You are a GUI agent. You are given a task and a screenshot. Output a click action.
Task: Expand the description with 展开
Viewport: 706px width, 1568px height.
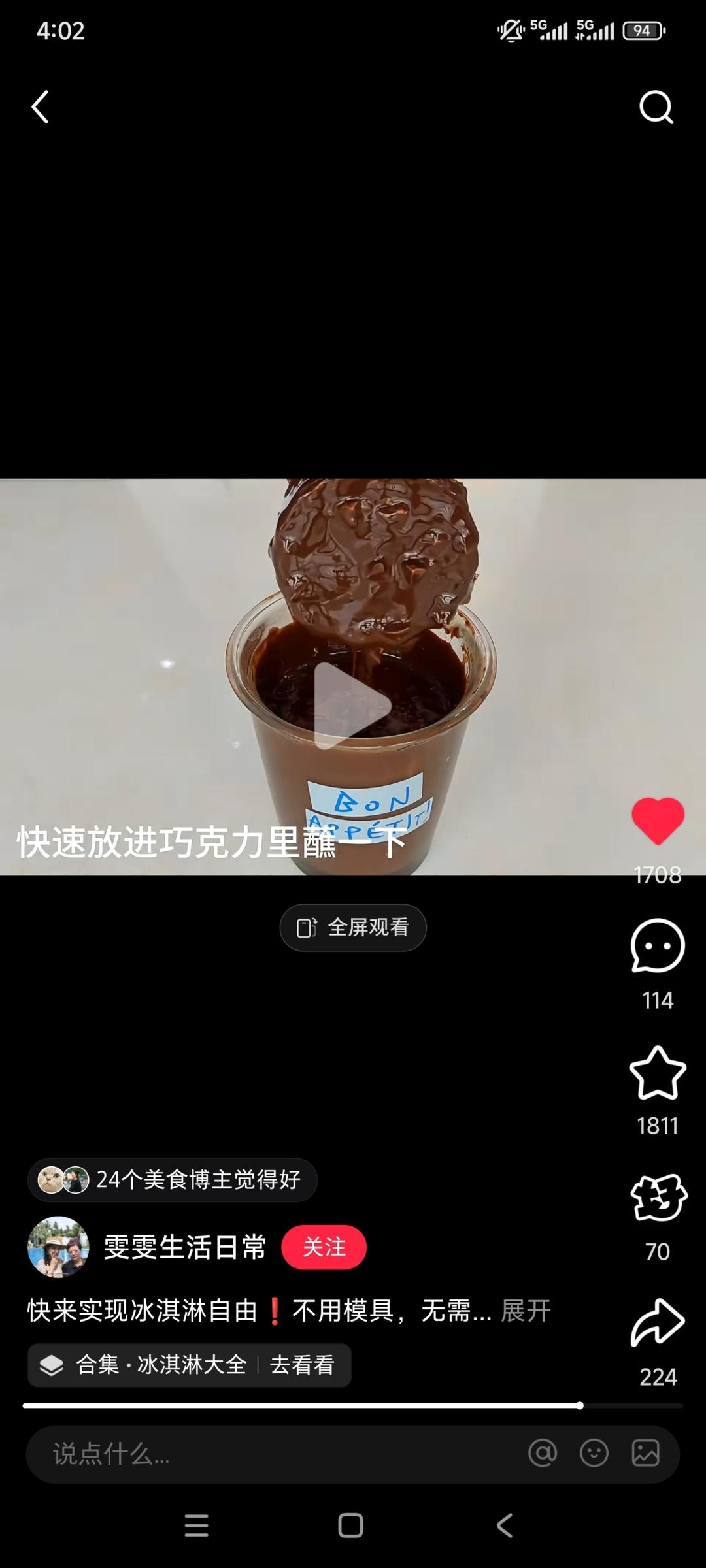click(x=525, y=1310)
